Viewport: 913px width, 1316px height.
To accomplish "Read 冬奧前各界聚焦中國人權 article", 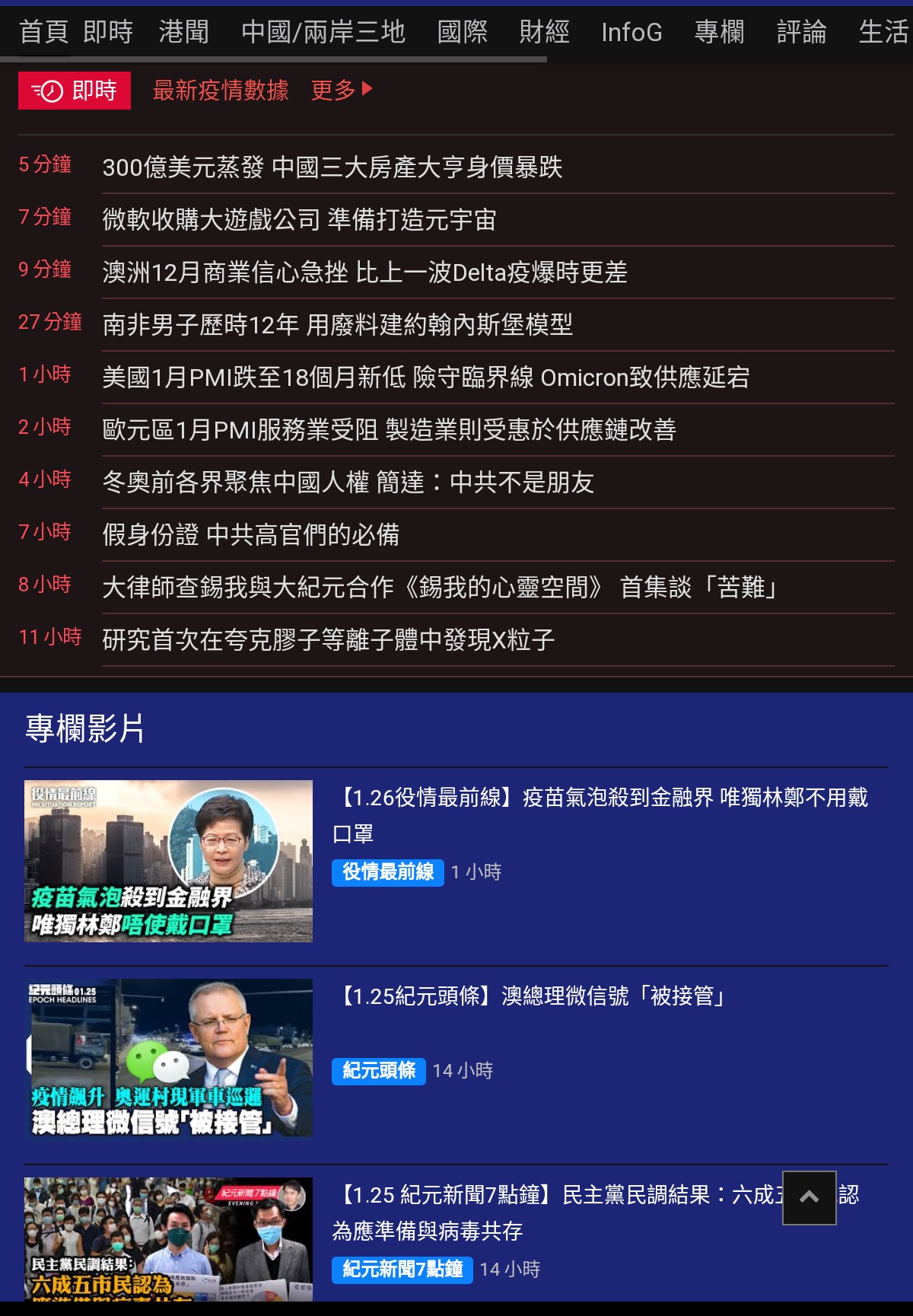I will (x=348, y=483).
